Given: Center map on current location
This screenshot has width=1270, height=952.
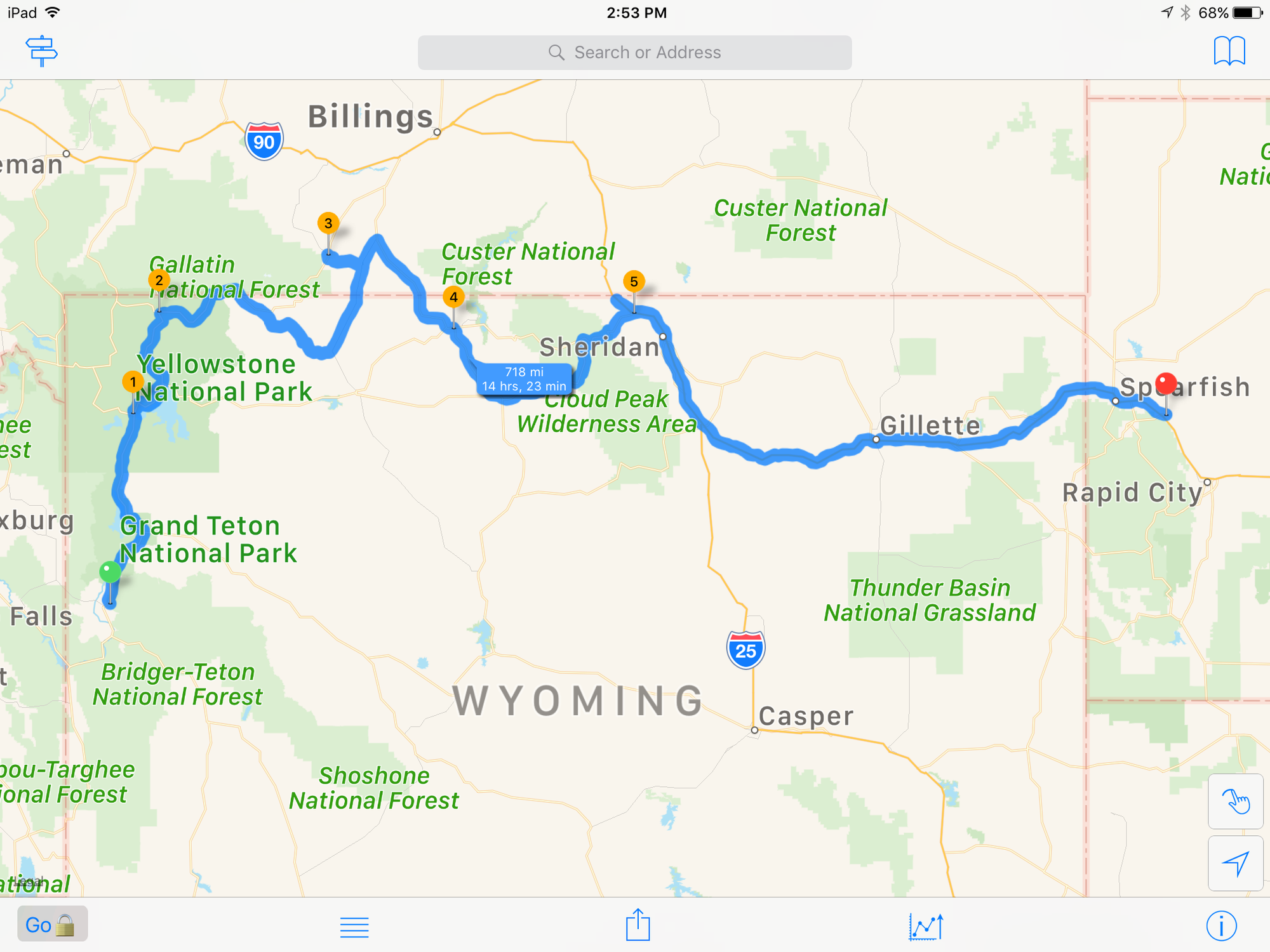Looking at the screenshot, I should click(x=1236, y=863).
